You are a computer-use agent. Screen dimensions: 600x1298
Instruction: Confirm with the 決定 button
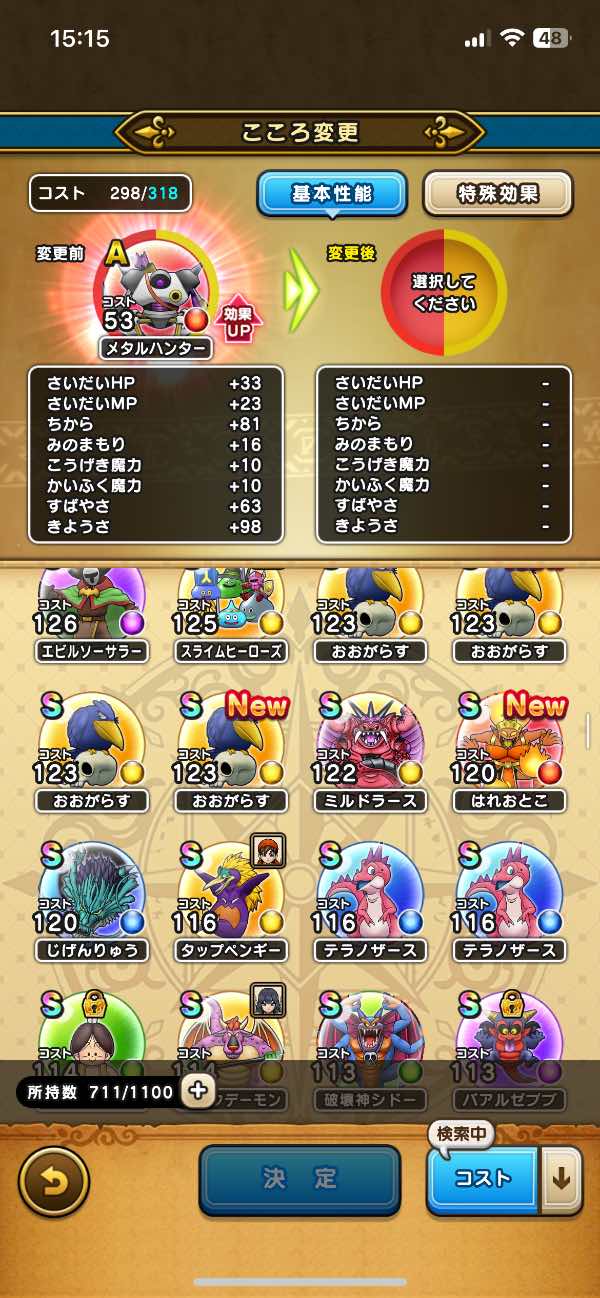[x=299, y=1179]
